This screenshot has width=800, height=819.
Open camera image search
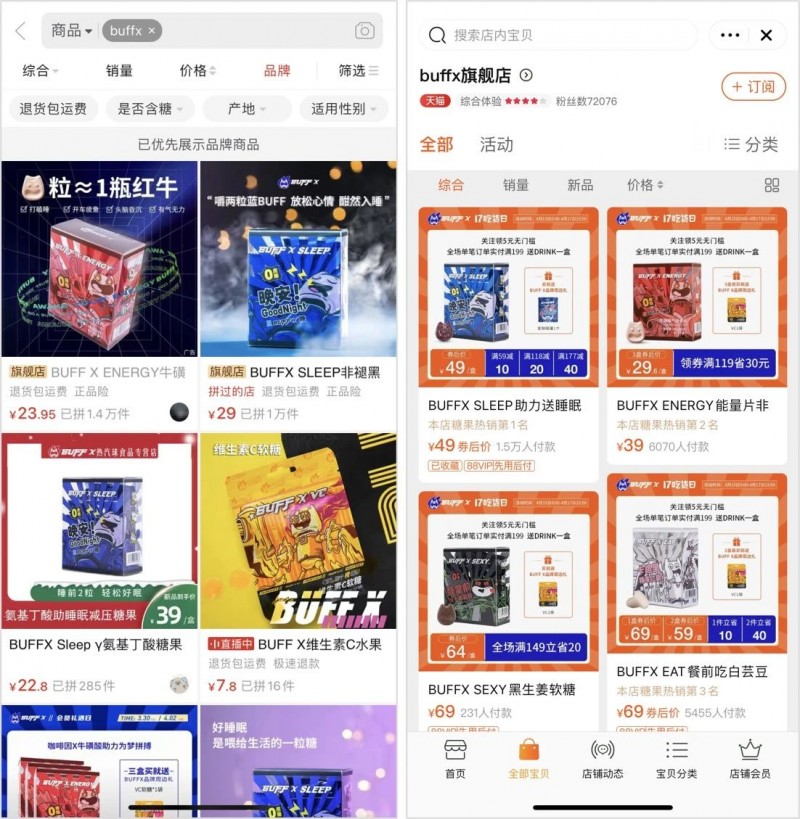pos(365,31)
